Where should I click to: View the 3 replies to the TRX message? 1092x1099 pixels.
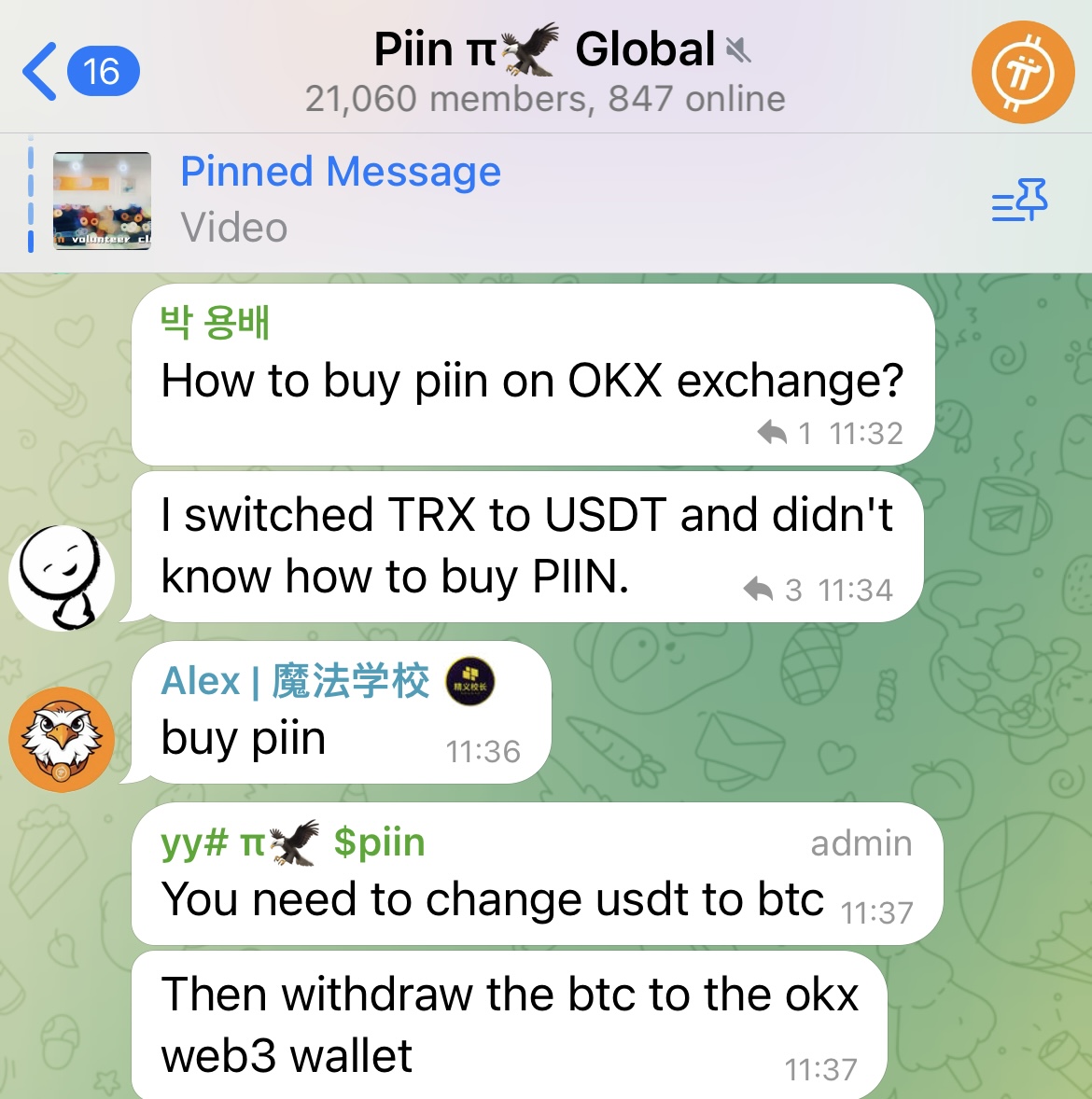773,590
